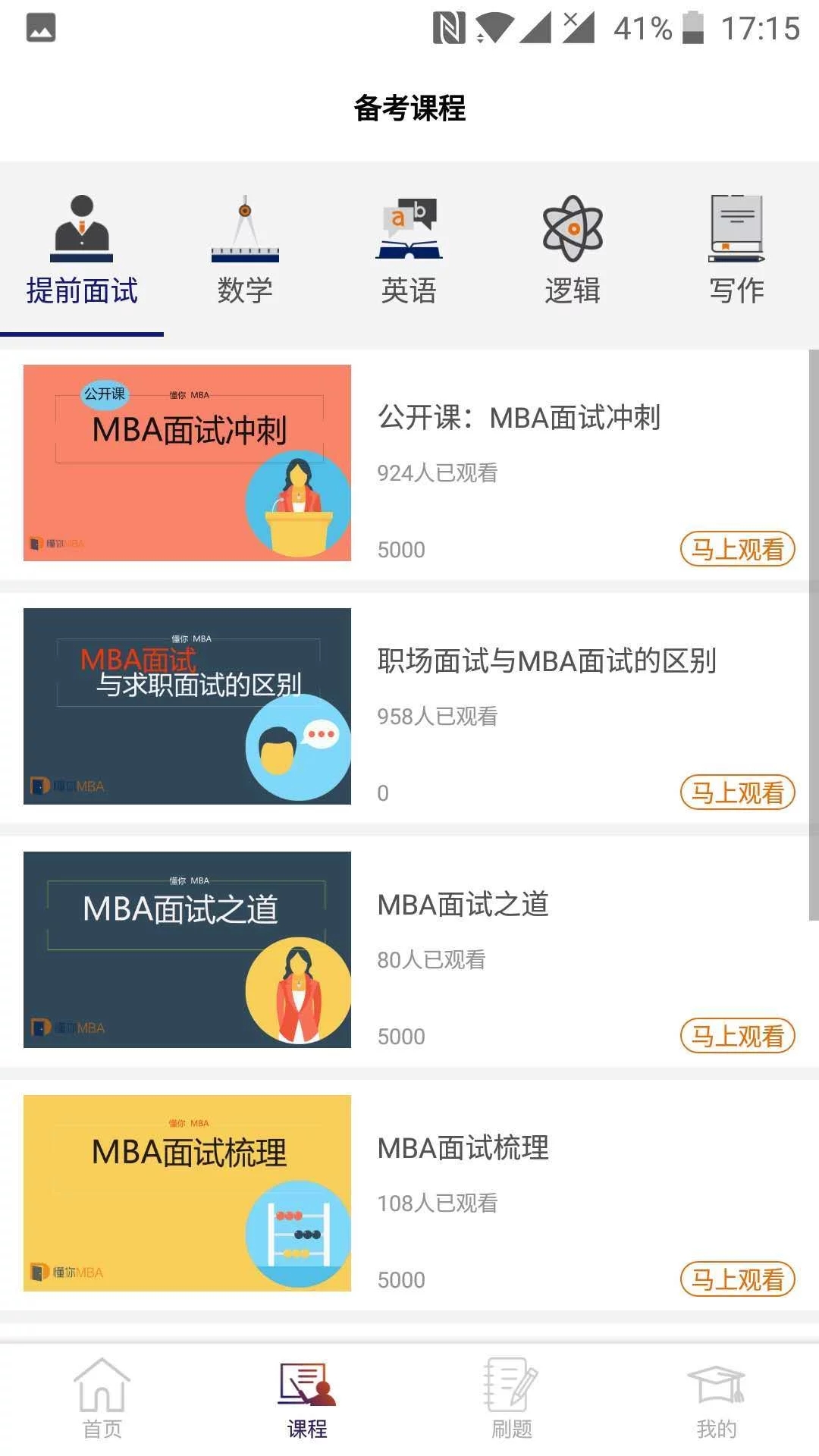Click 马上观看 for MBA面试梳理

click(x=736, y=1279)
